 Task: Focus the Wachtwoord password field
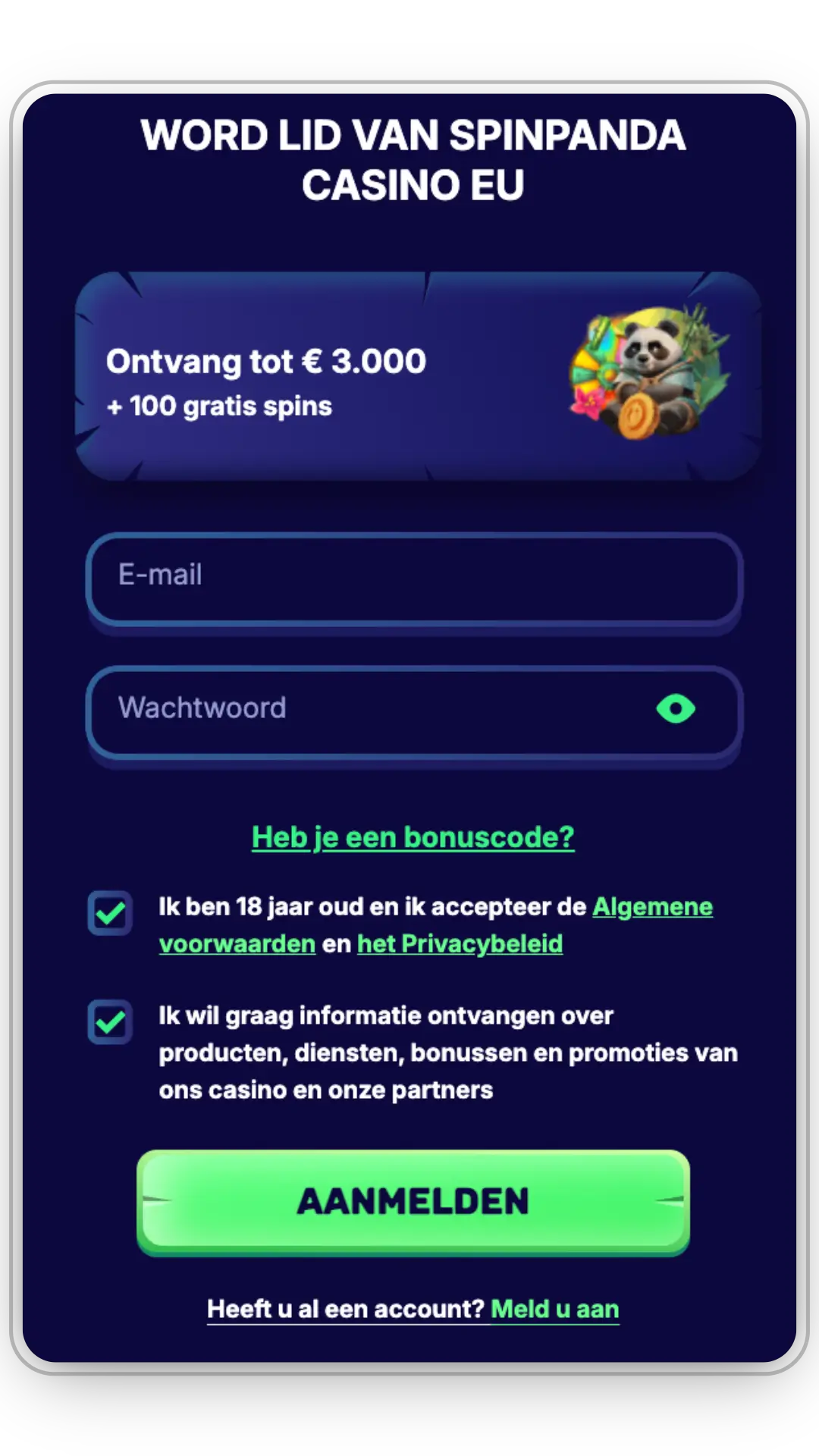(x=364, y=709)
